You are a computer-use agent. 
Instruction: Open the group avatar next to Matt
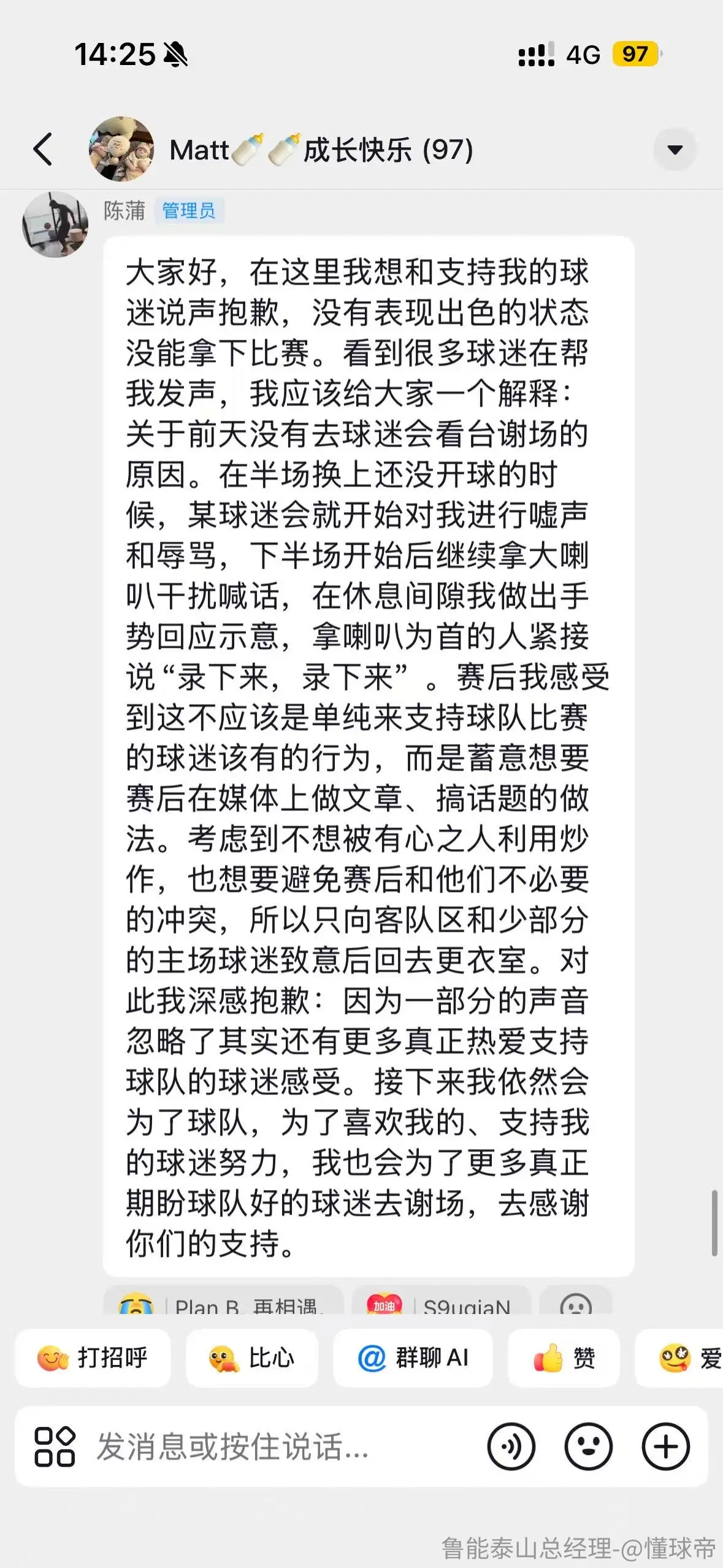tap(122, 149)
